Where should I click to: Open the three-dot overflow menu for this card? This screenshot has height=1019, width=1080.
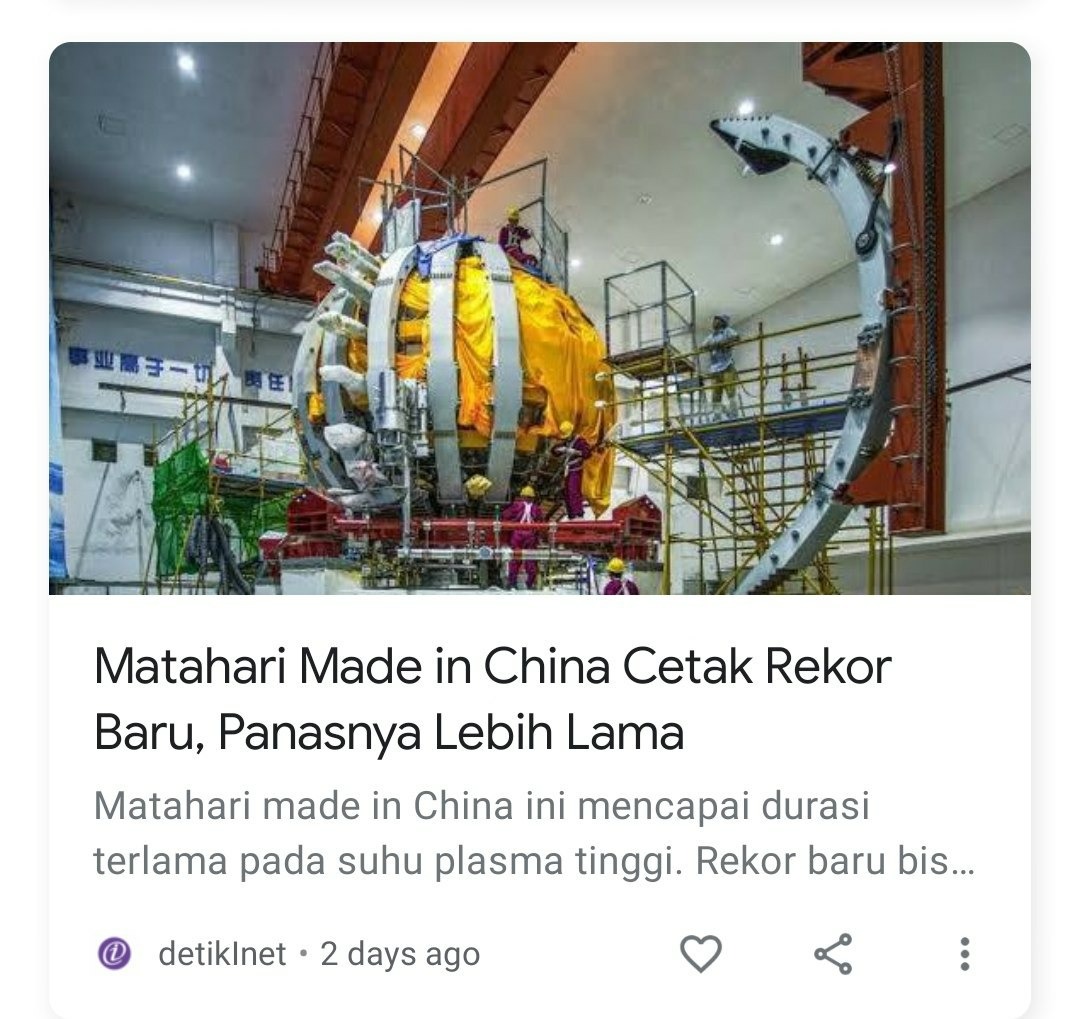964,954
